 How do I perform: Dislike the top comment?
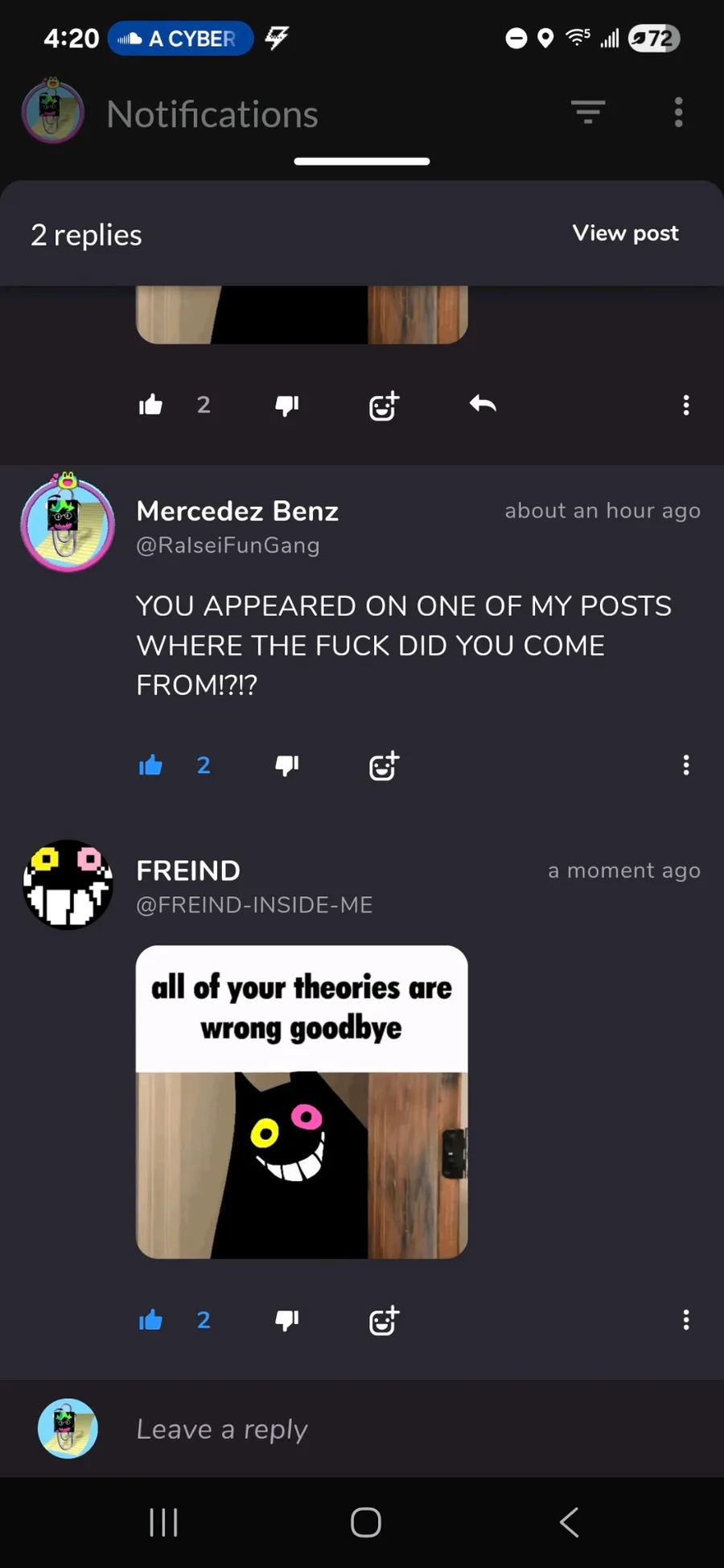(287, 405)
